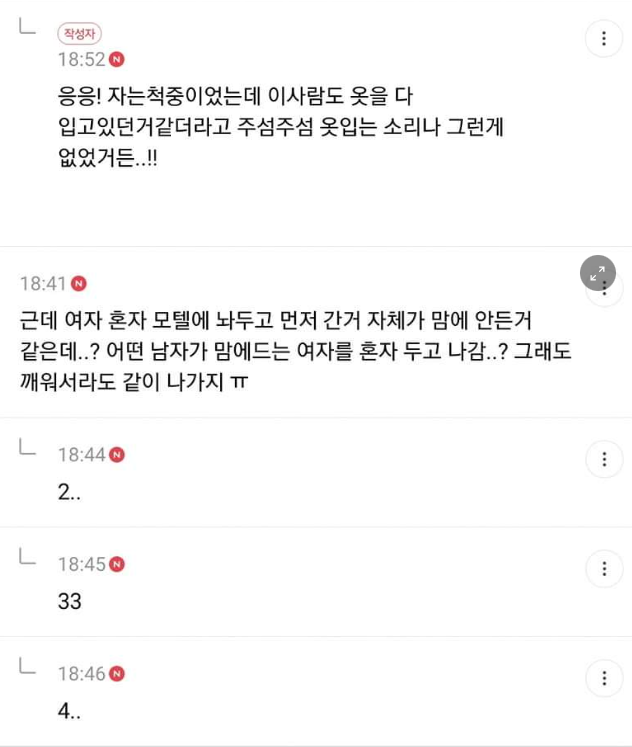Open the overflow menu for the 18:46 reply

point(603,678)
